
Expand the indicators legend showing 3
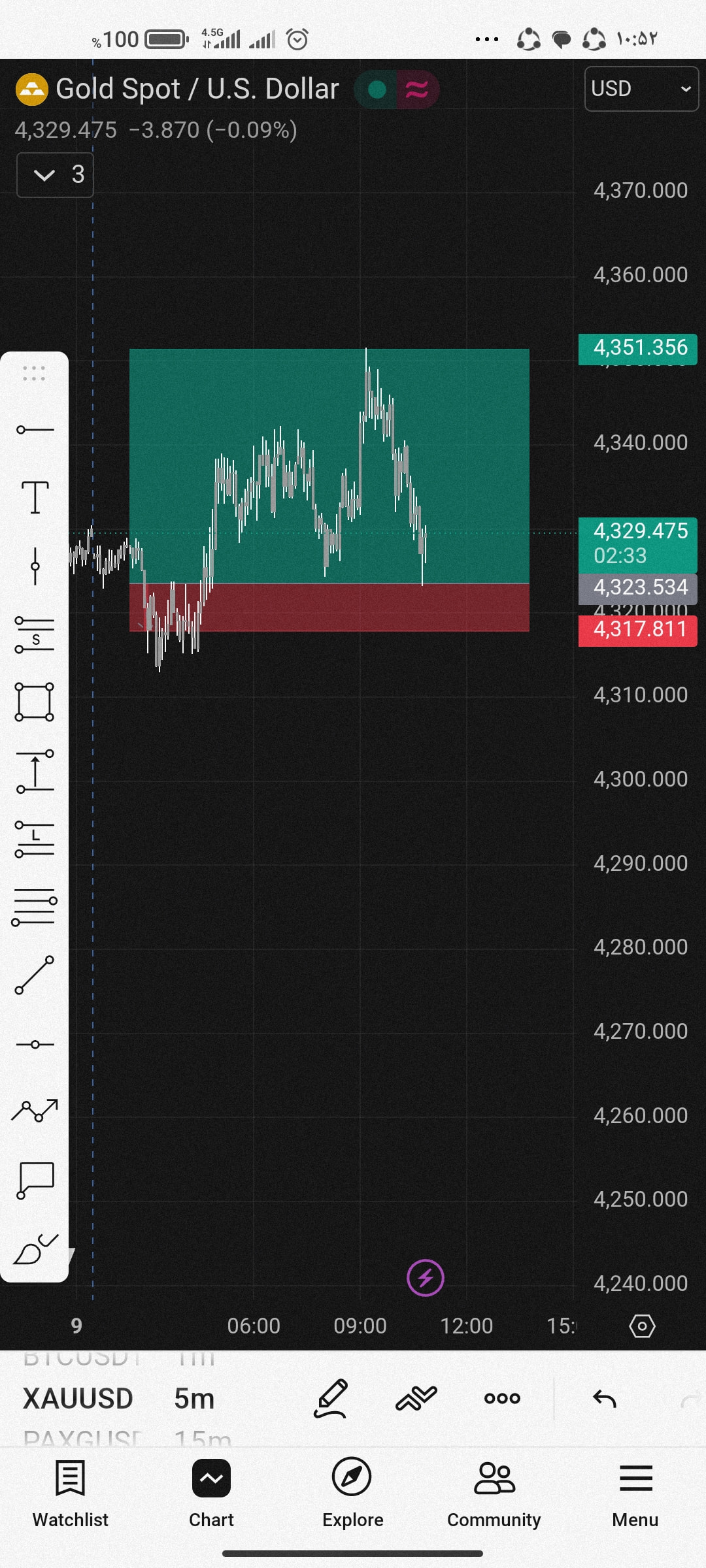tap(55, 175)
